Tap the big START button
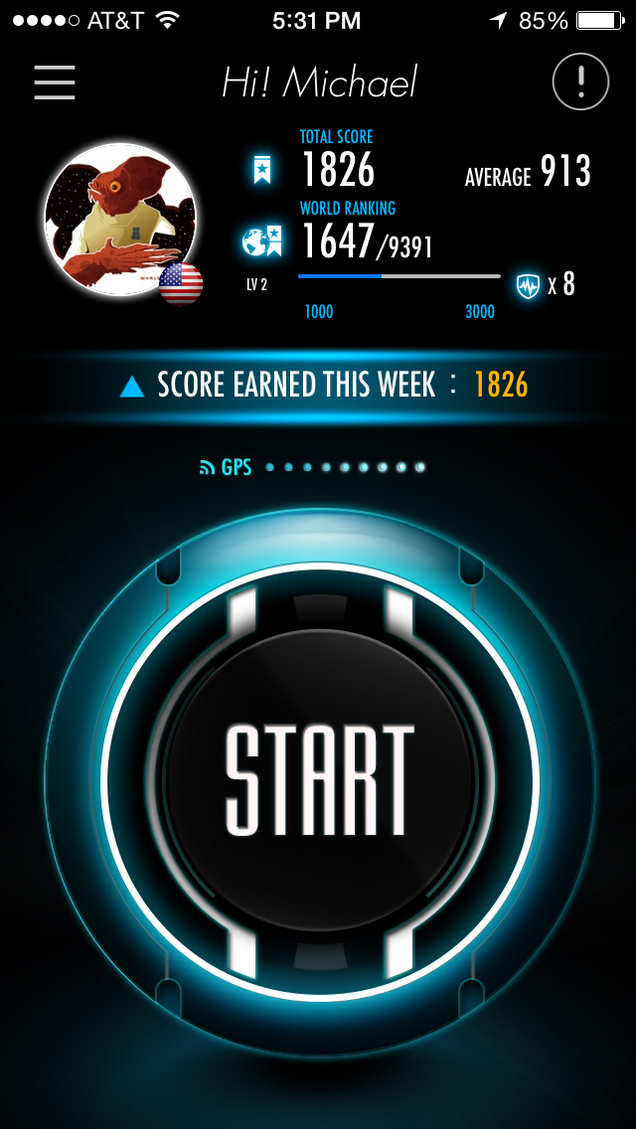The image size is (636, 1129). click(319, 781)
